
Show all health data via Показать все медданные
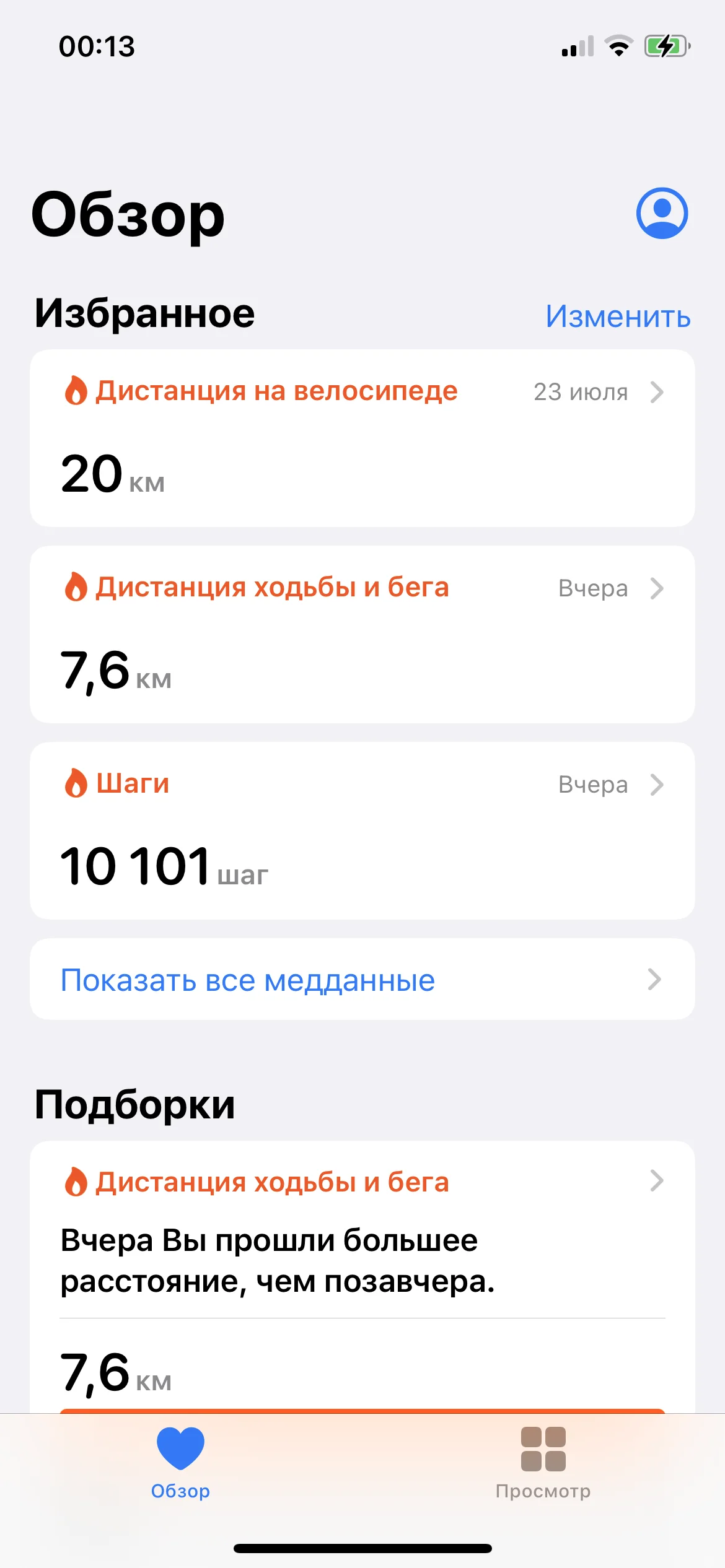coord(362,979)
